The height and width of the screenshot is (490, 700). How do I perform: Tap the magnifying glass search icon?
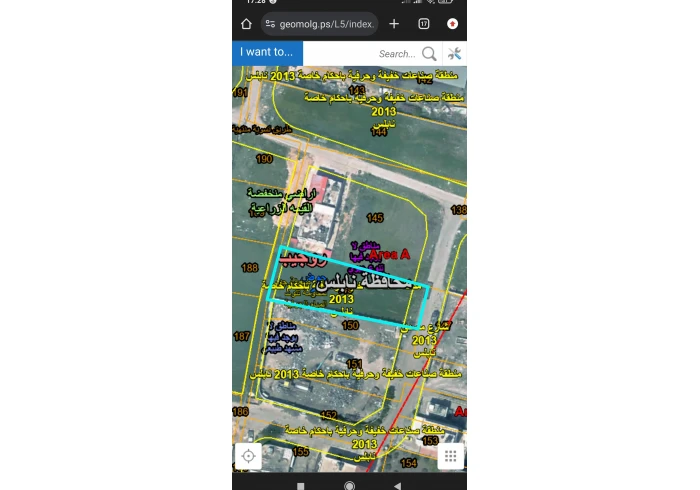[429, 54]
